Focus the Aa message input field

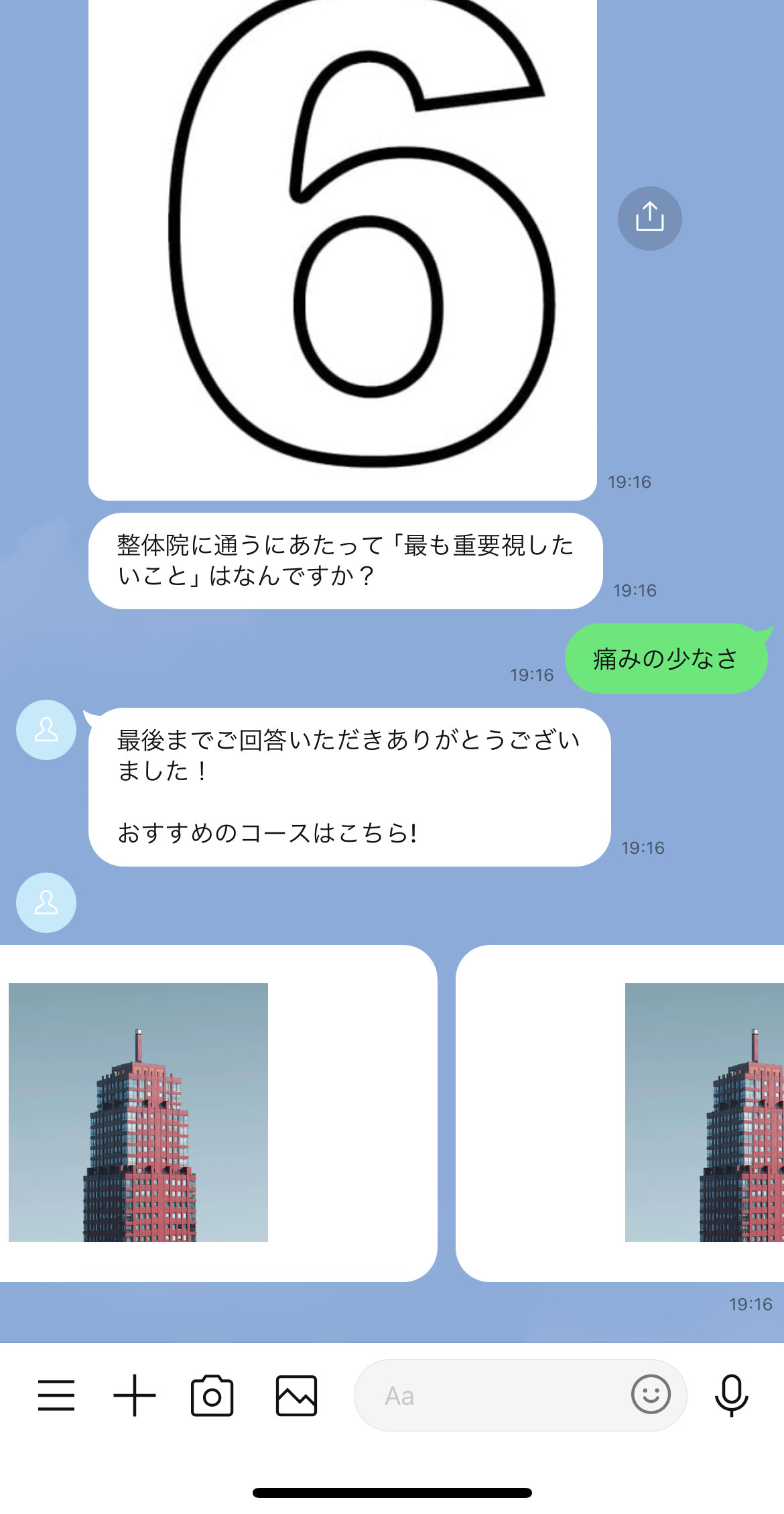(489, 1396)
